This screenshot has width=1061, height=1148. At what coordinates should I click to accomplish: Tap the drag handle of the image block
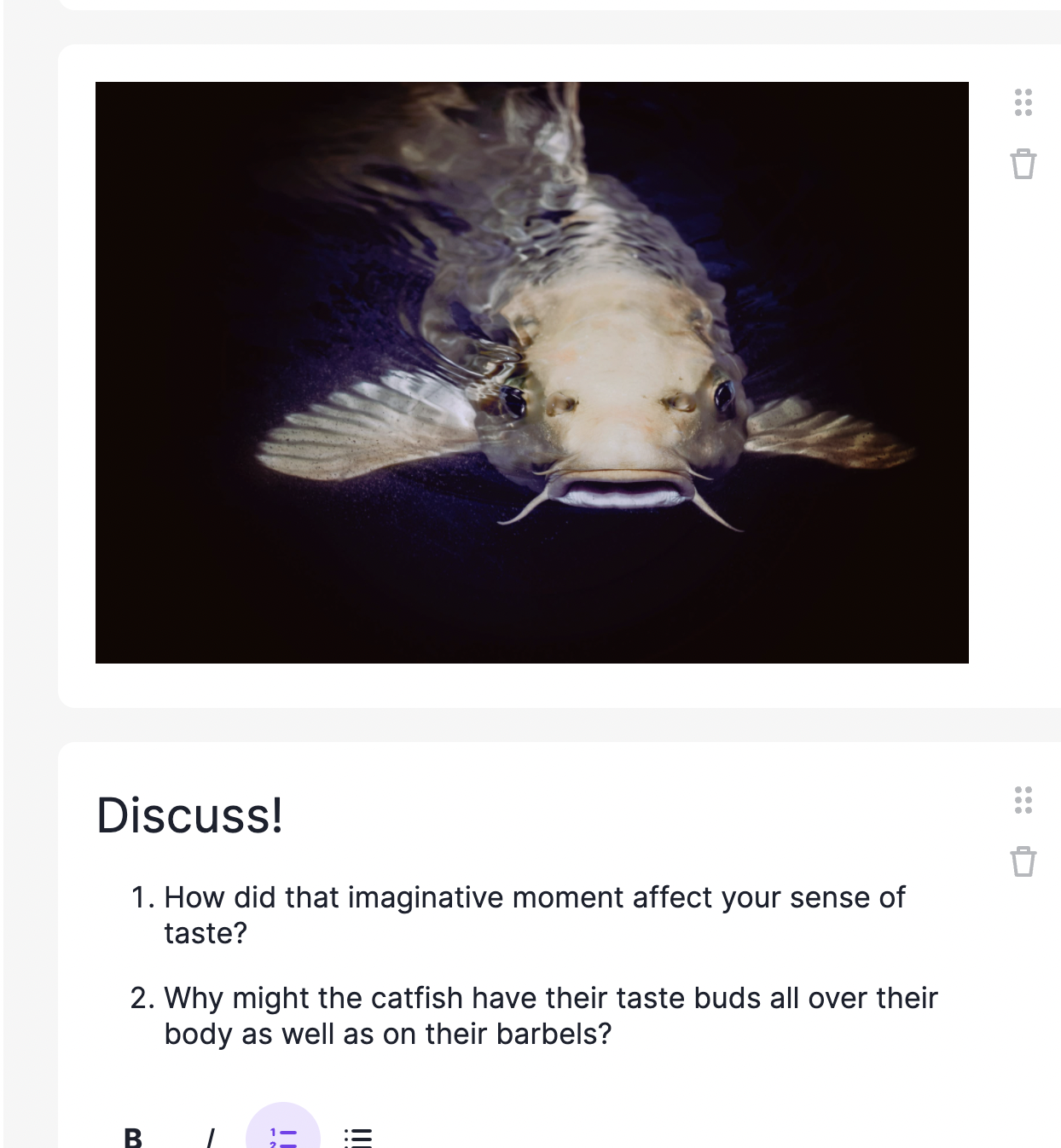tap(1023, 102)
